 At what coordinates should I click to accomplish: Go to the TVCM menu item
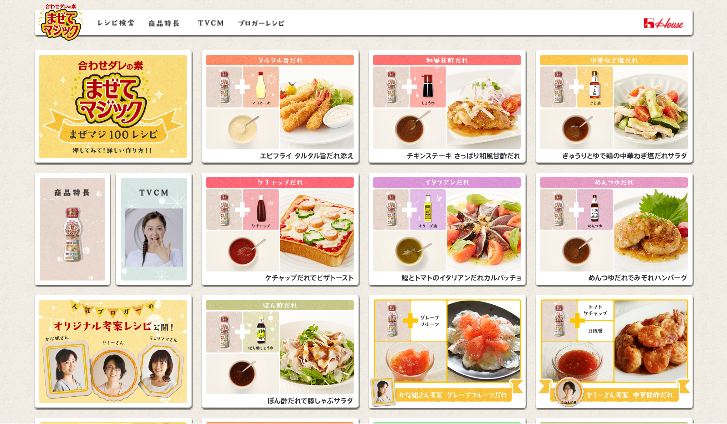tap(210, 22)
